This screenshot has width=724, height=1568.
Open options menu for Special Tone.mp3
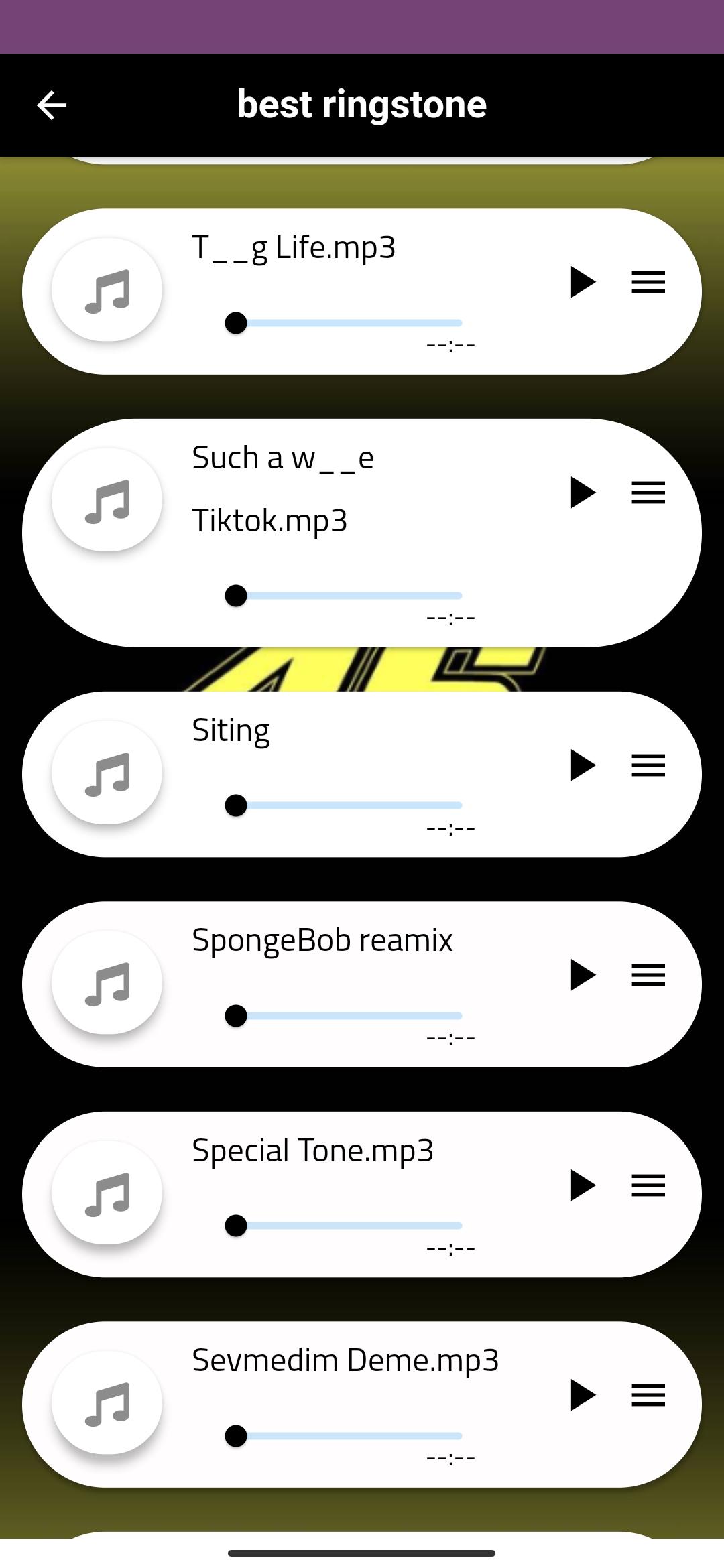click(648, 1185)
